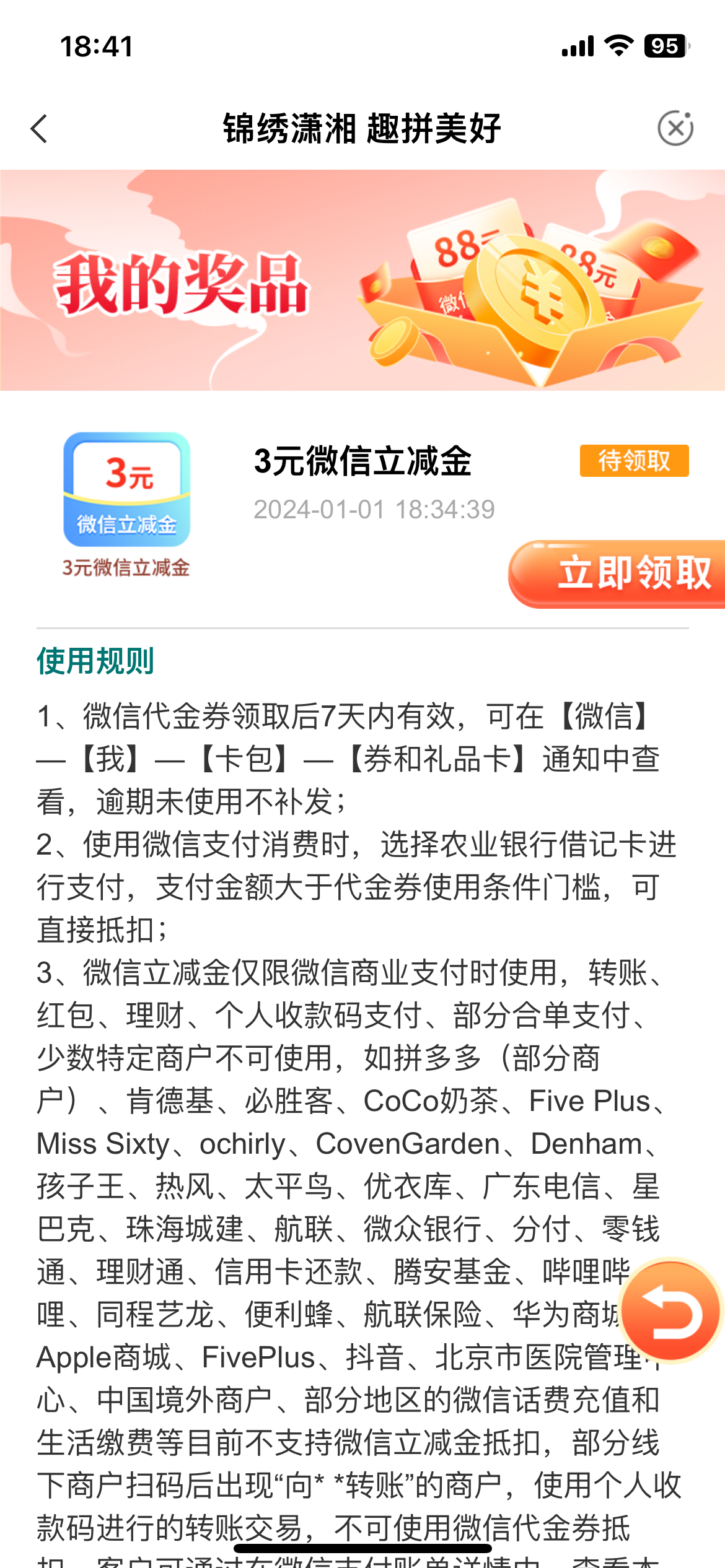This screenshot has width=725, height=1568.
Task: Open the 3元微信立减金 prize image
Action: (126, 490)
